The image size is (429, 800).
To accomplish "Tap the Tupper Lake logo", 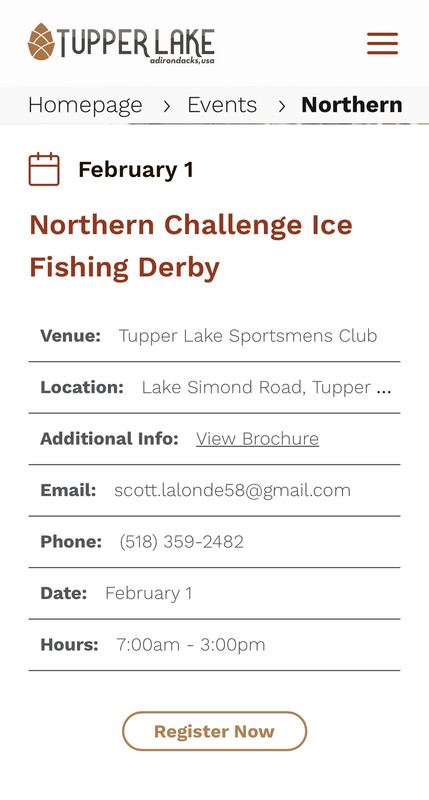I will tap(121, 43).
